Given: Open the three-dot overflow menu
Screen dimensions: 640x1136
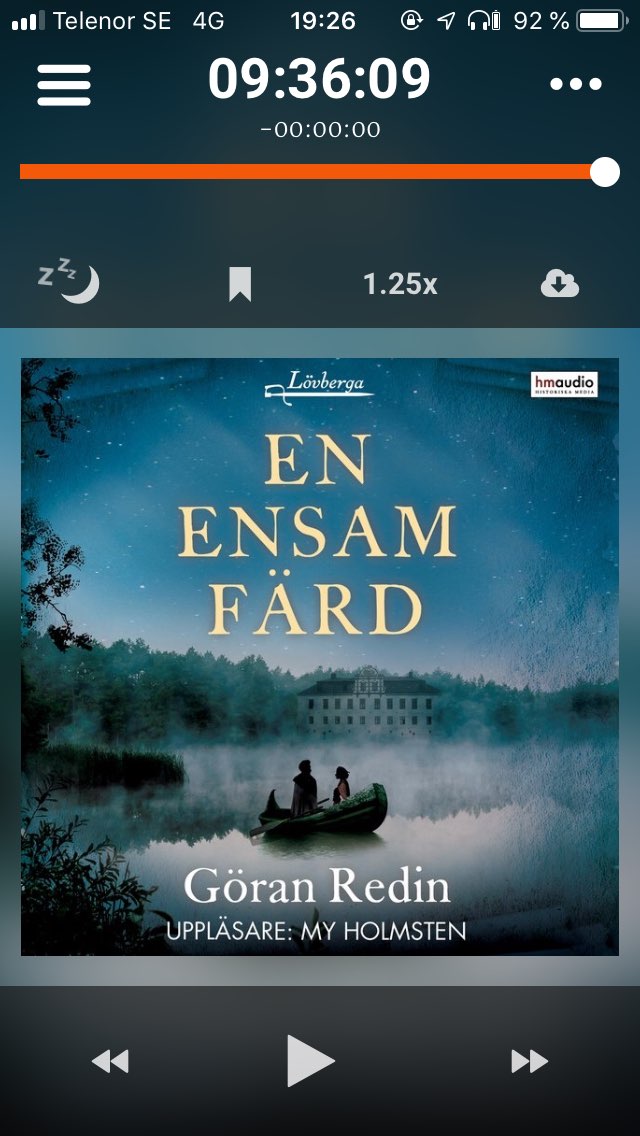Looking at the screenshot, I should pyautogui.click(x=576, y=84).
